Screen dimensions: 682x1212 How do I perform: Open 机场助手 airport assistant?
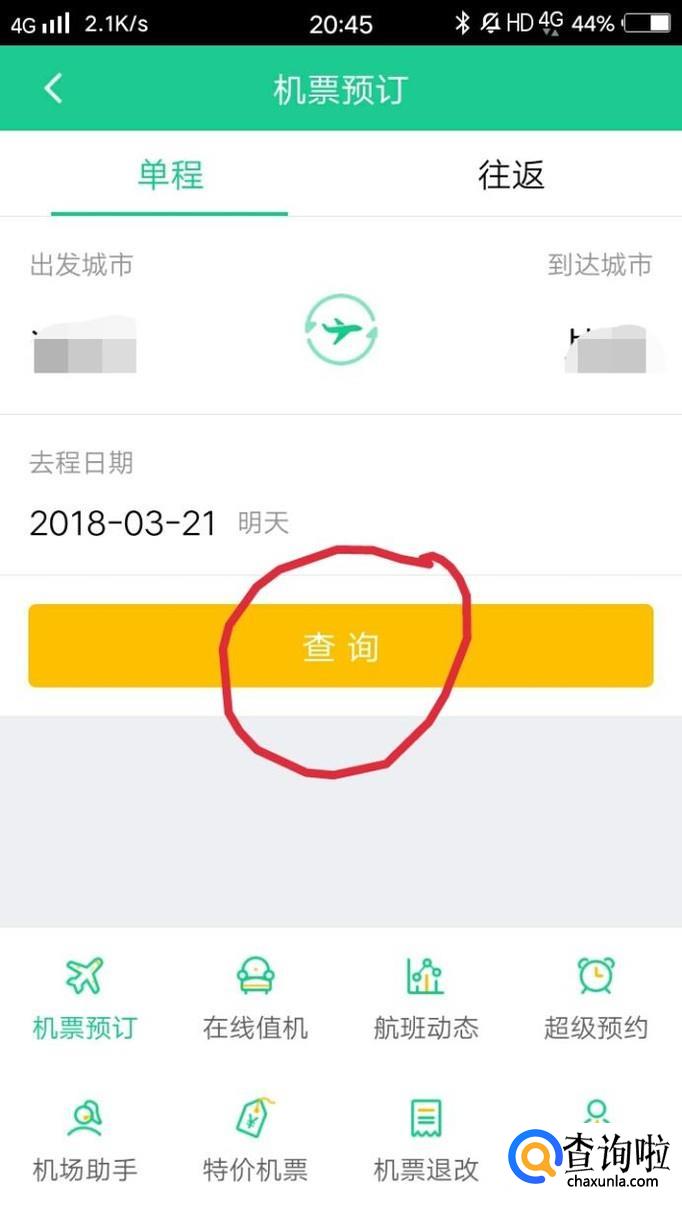point(85,1140)
